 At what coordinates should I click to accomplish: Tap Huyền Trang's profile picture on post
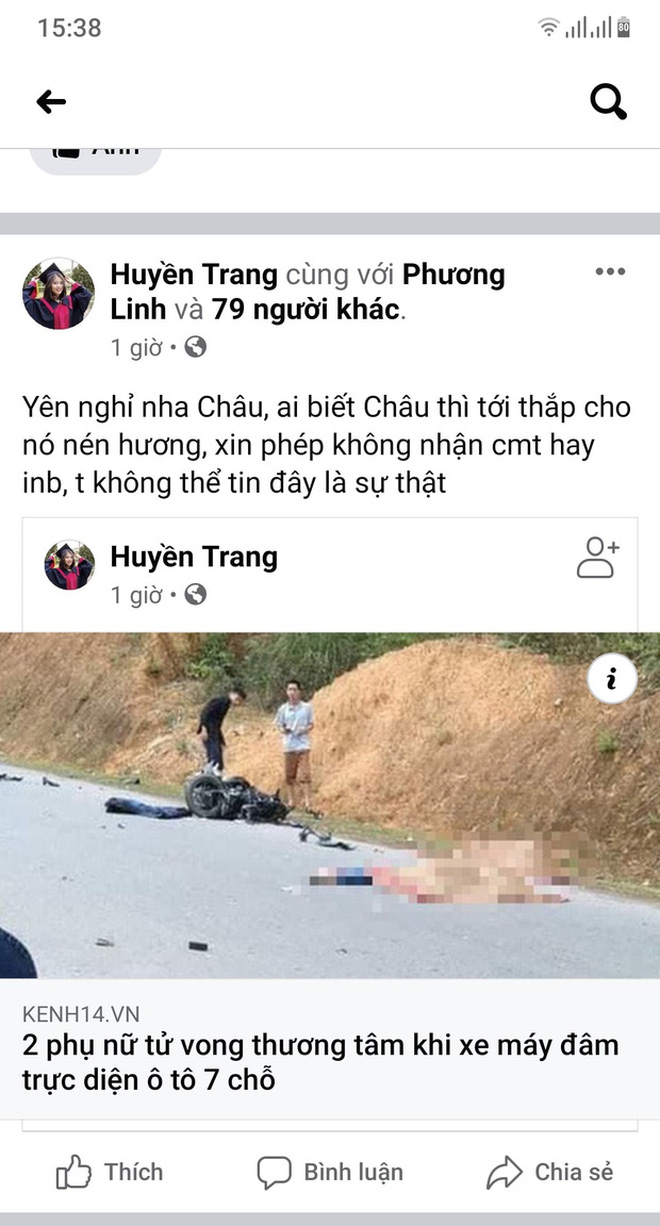coord(59,294)
